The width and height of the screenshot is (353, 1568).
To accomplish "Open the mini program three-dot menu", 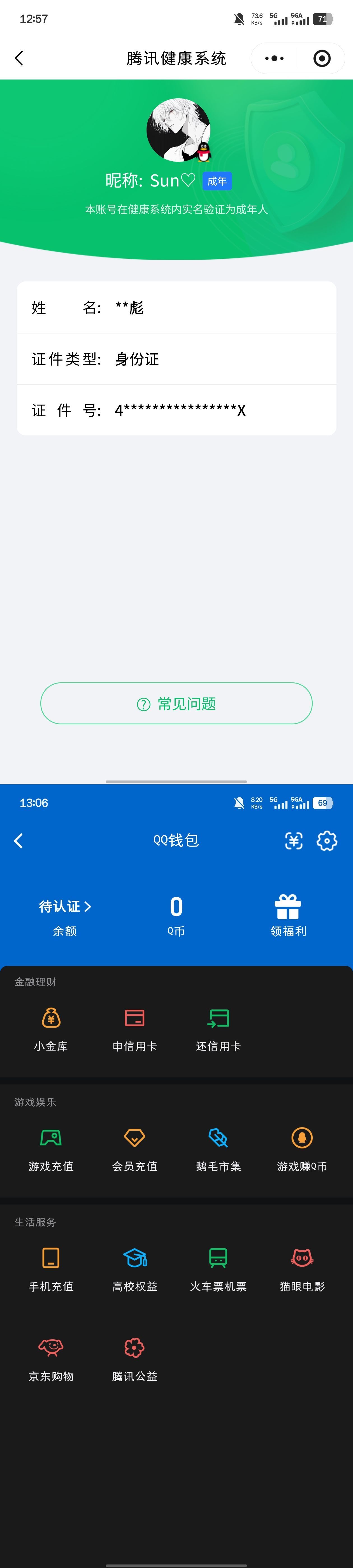I will coord(275,59).
